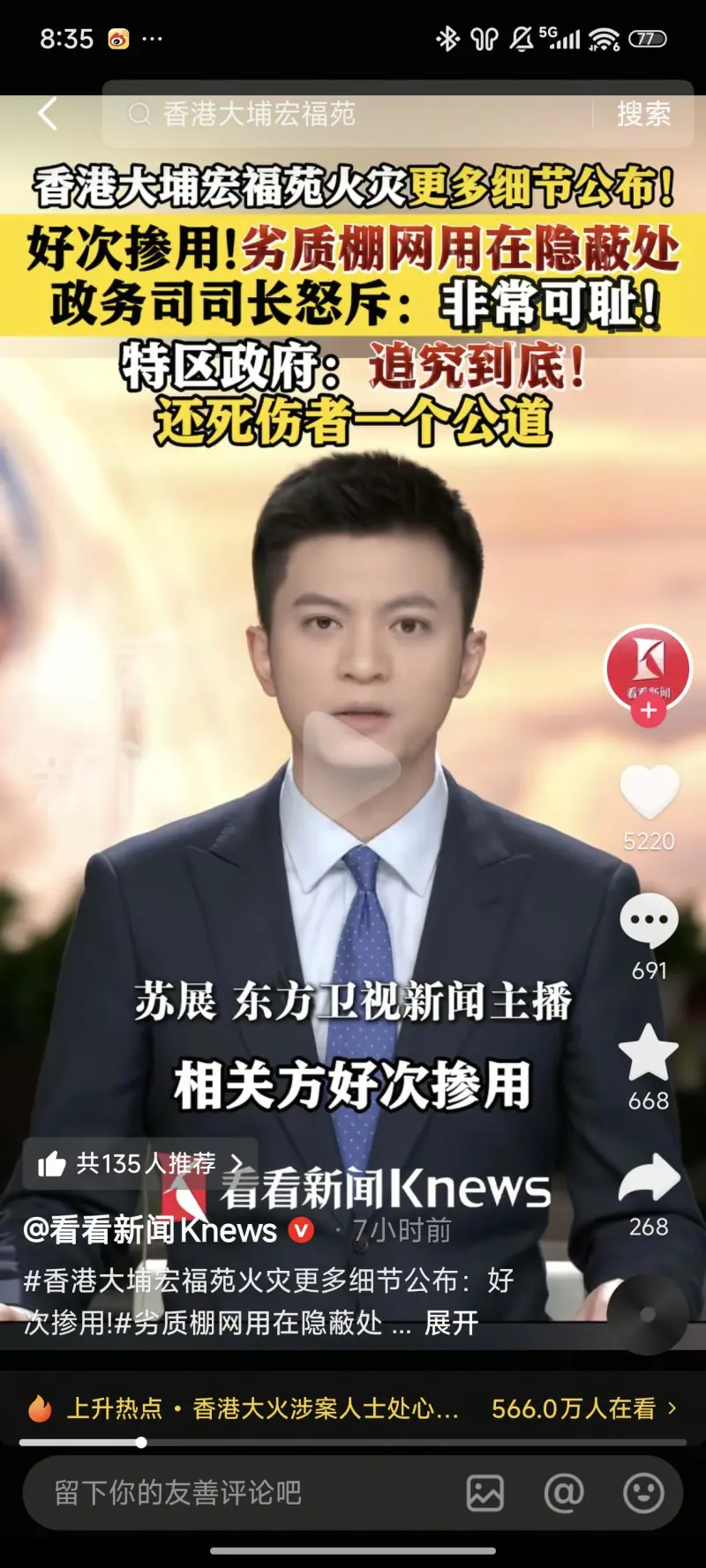Share this video using the arrow icon
The width and height of the screenshot is (706, 1568).
[x=649, y=1179]
